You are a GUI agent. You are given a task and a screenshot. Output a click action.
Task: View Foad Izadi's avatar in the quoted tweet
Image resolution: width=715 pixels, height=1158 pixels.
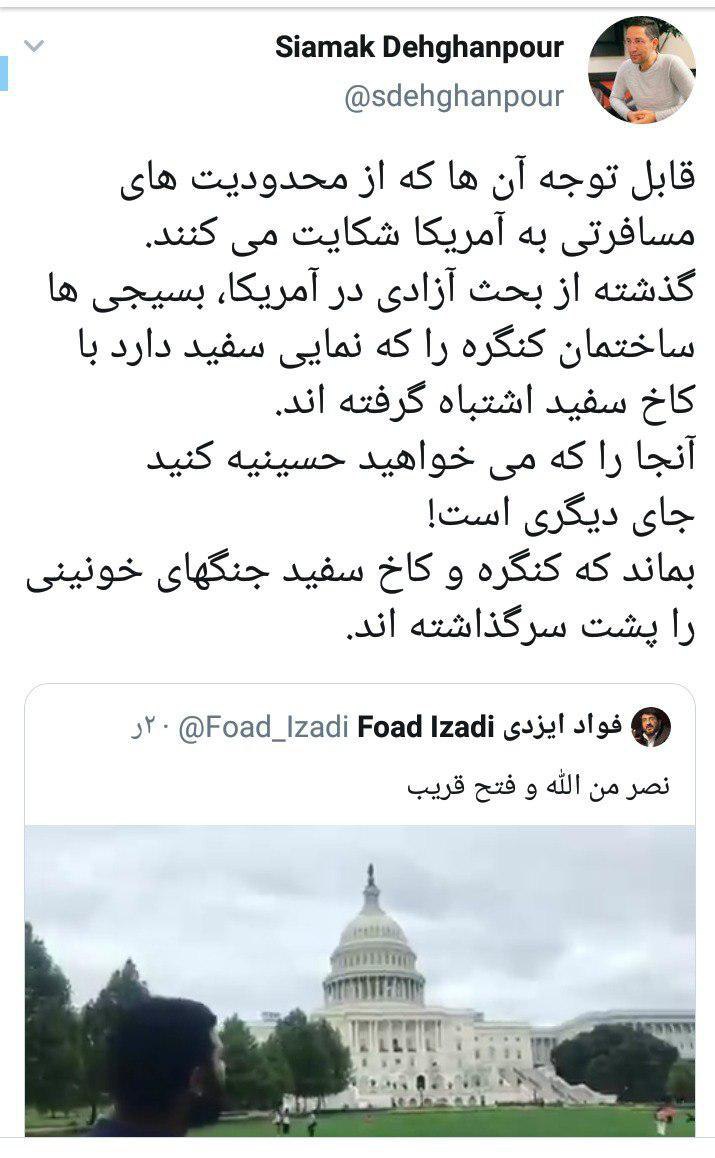pos(651,730)
